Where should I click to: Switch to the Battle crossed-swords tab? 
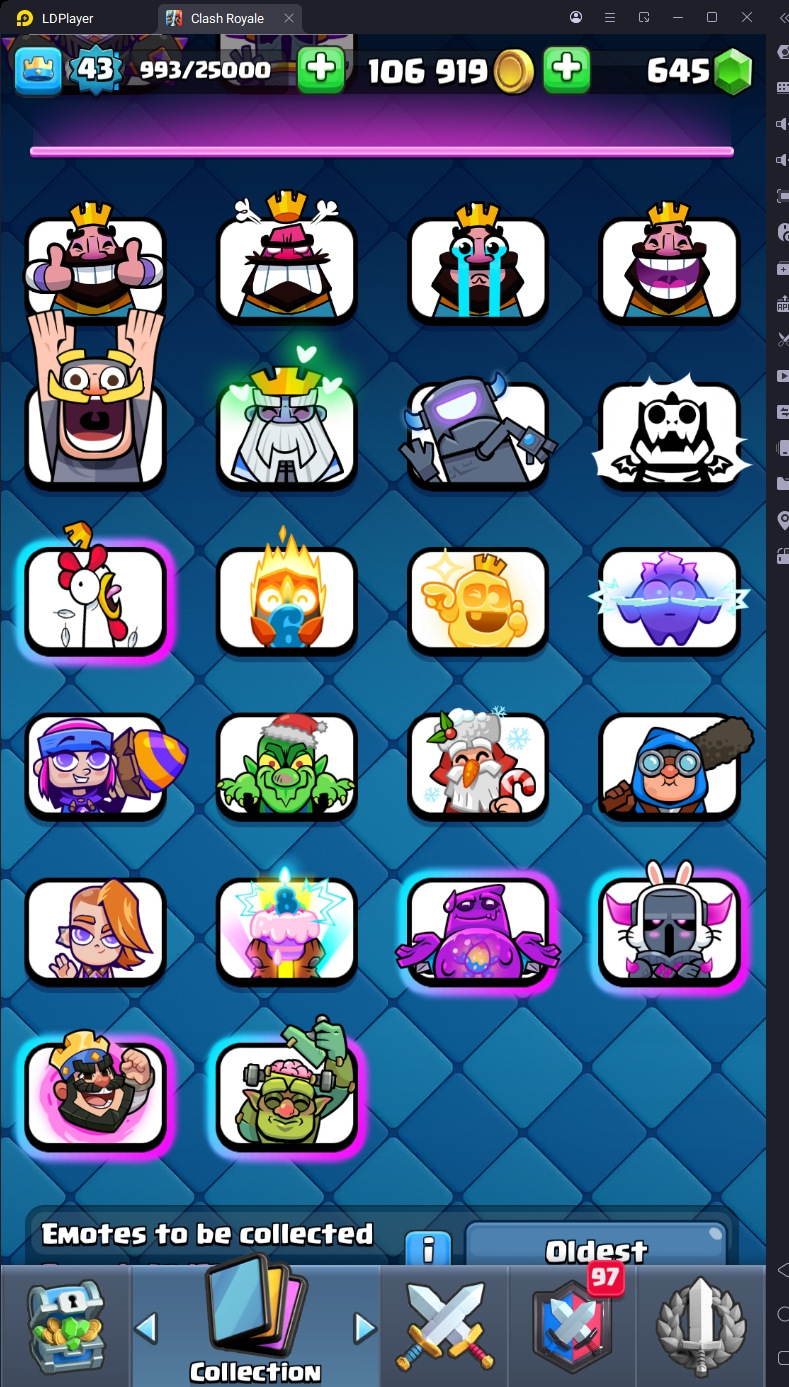(445, 1325)
